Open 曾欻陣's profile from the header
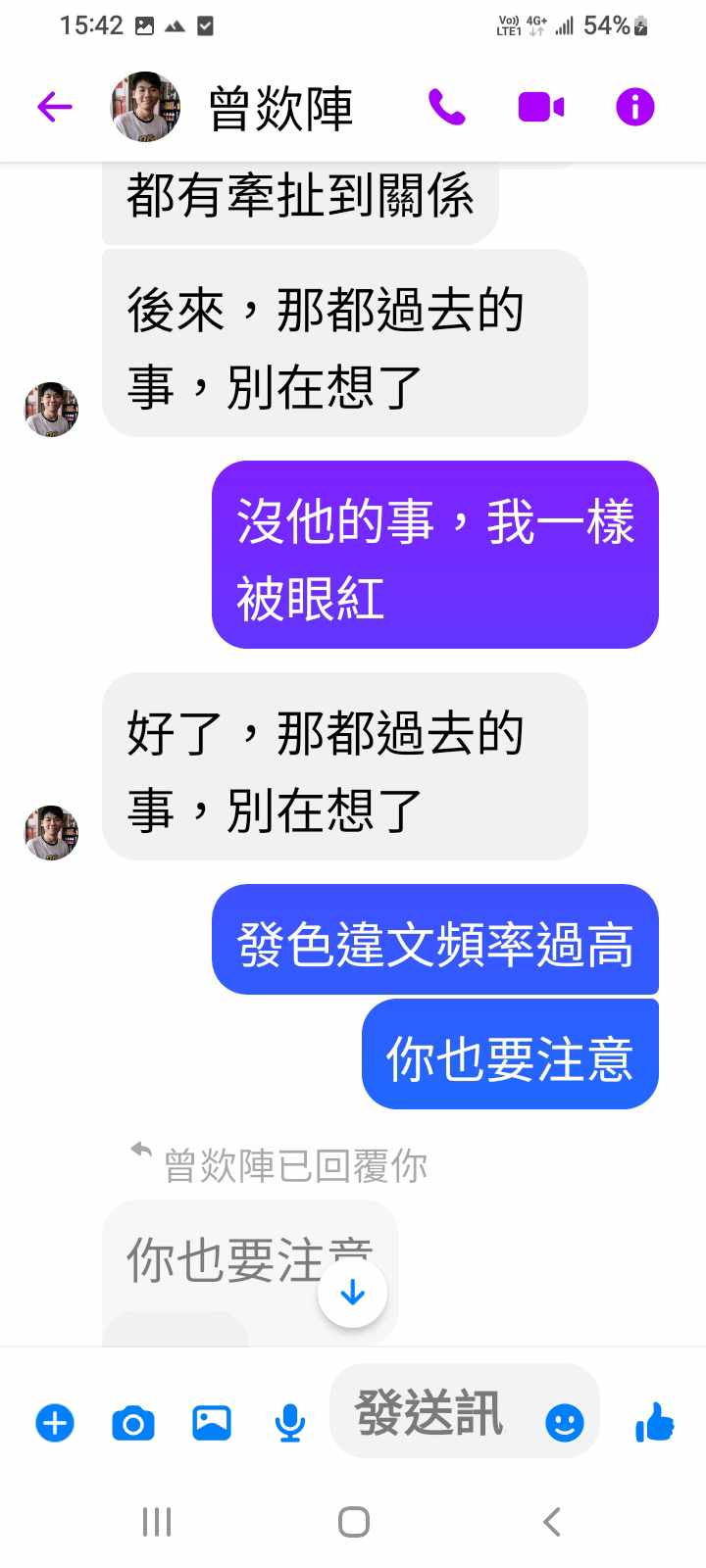The width and height of the screenshot is (706, 1568). coord(279,108)
